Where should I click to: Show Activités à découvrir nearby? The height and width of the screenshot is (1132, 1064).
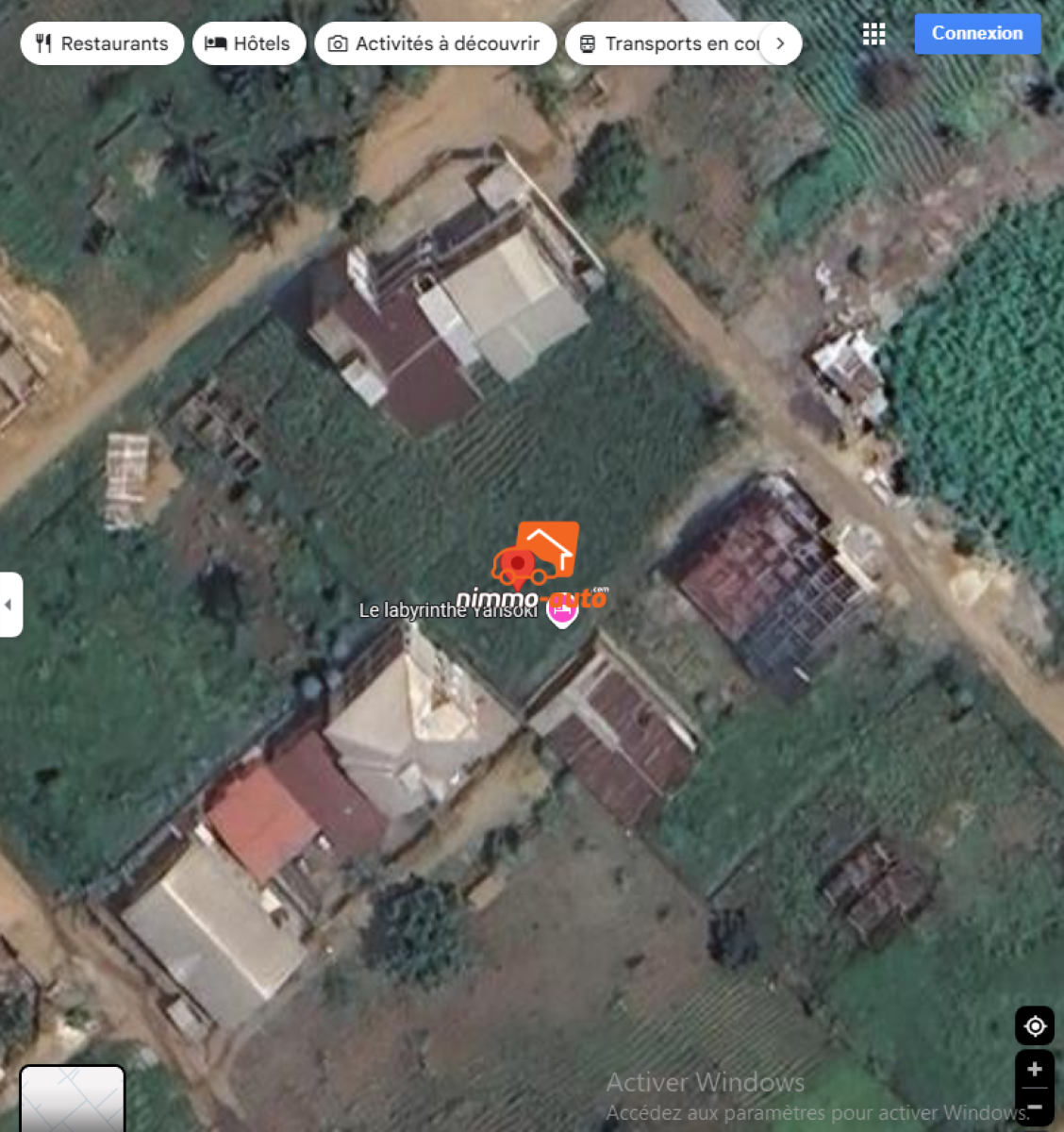[x=435, y=43]
